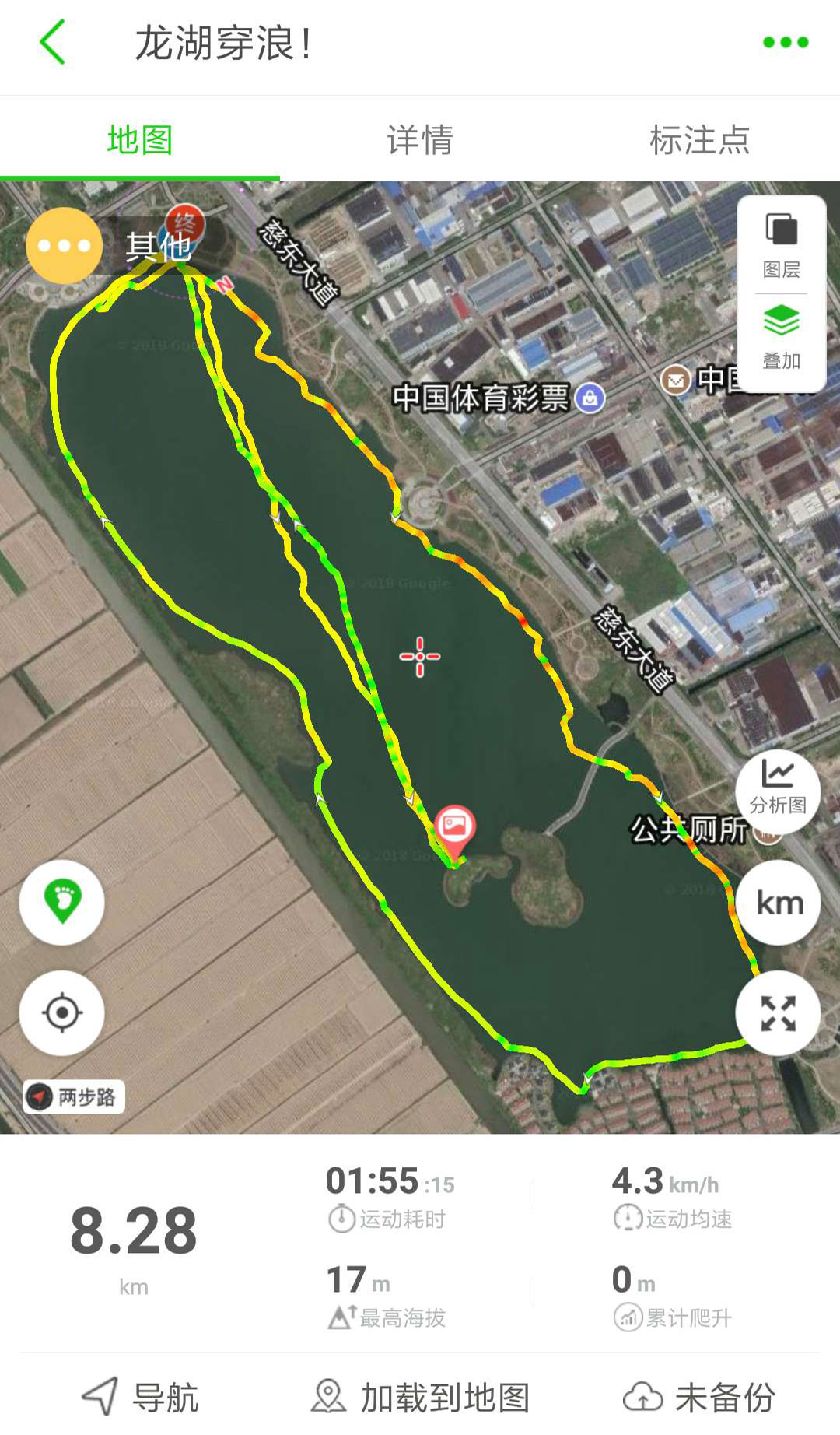Open the photo marker on the track

(455, 826)
